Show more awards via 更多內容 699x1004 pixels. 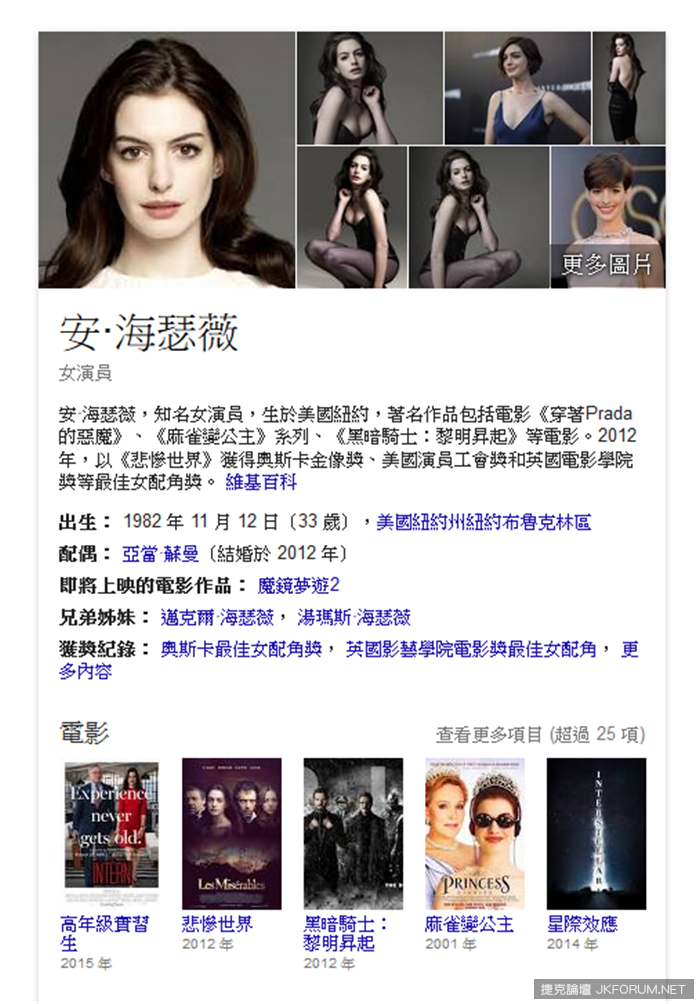[x=85, y=672]
